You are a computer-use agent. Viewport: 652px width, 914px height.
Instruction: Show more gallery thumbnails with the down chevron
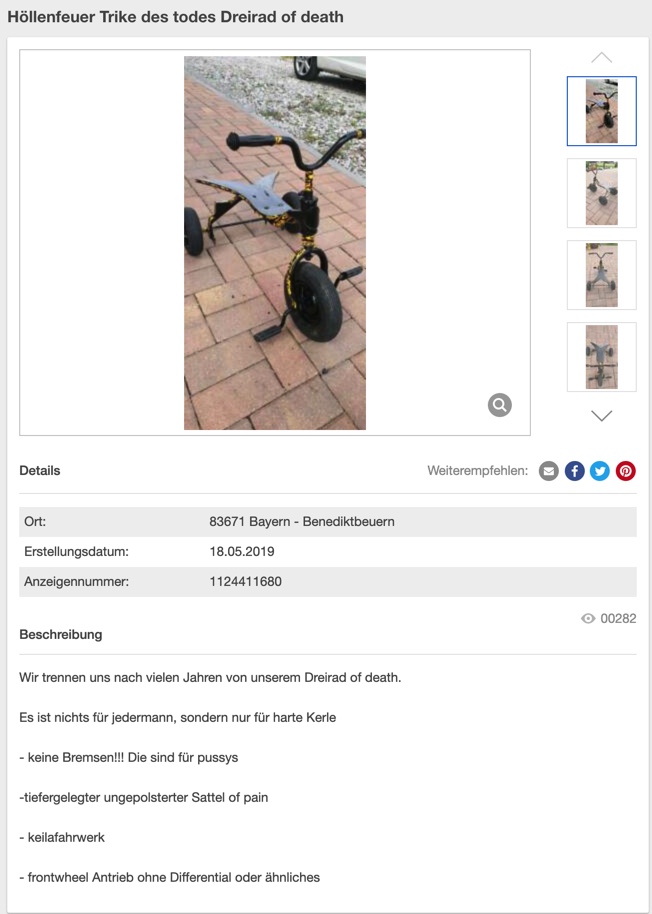601,415
